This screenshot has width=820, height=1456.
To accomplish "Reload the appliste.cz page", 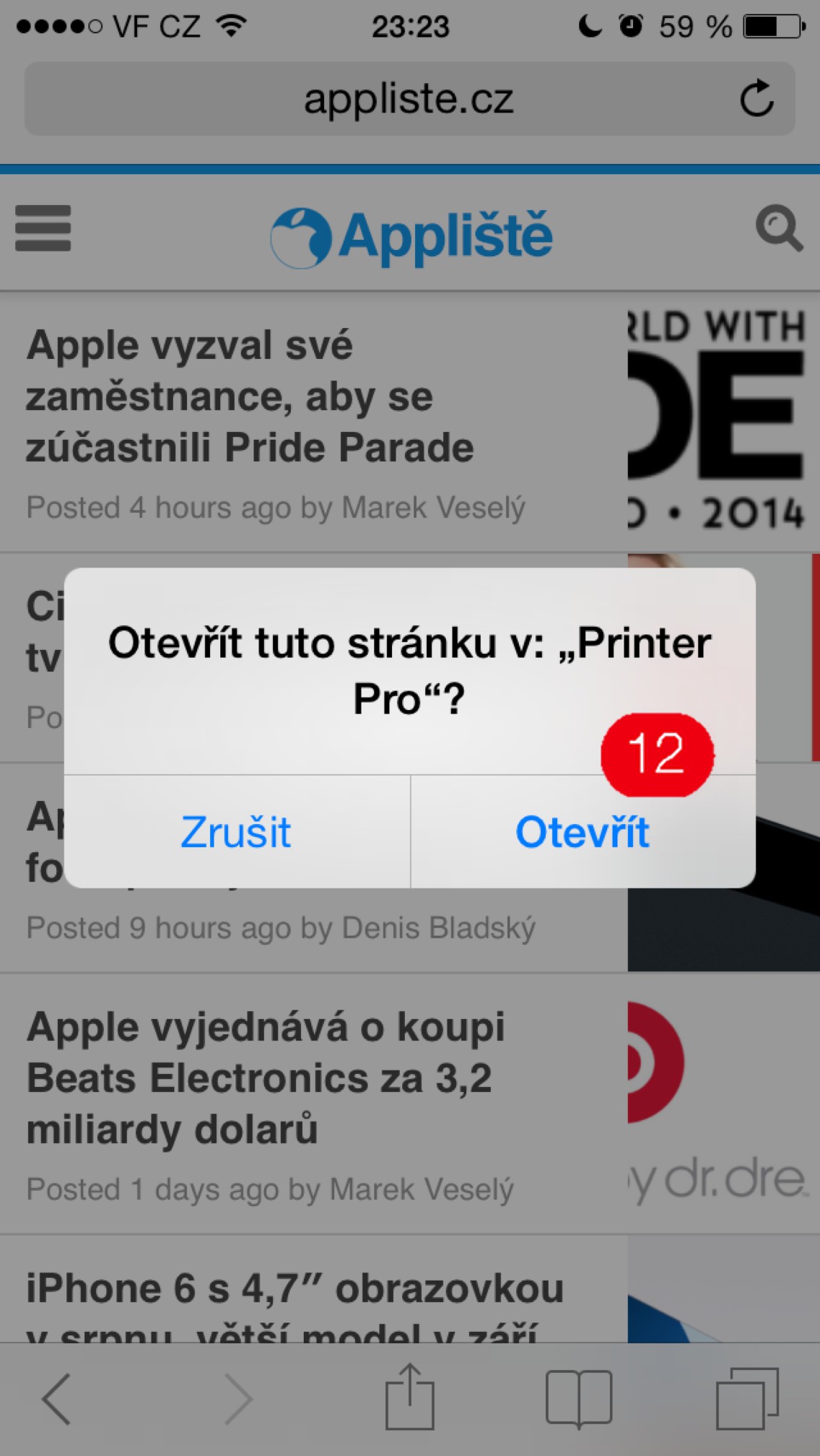I will [756, 98].
